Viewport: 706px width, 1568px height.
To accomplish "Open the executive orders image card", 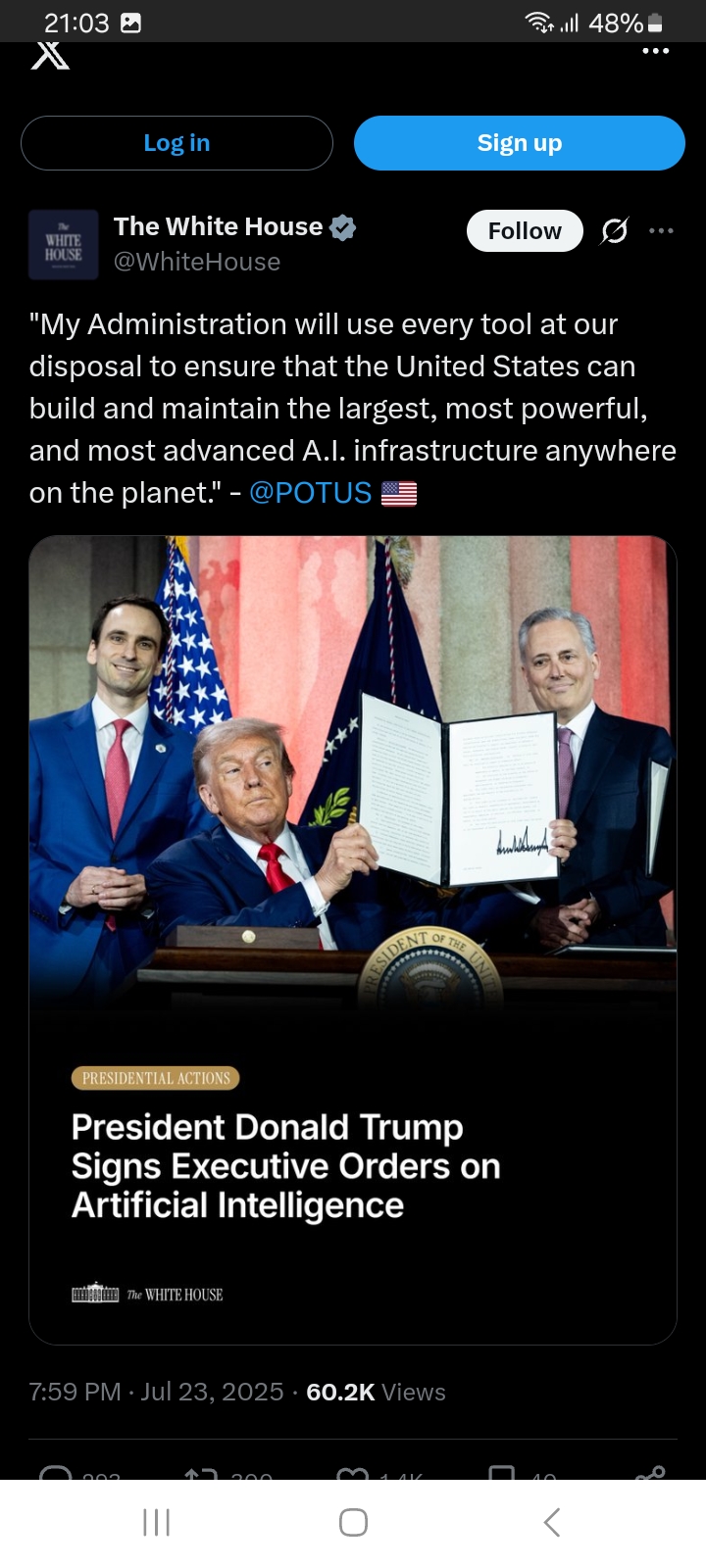I will click(353, 941).
